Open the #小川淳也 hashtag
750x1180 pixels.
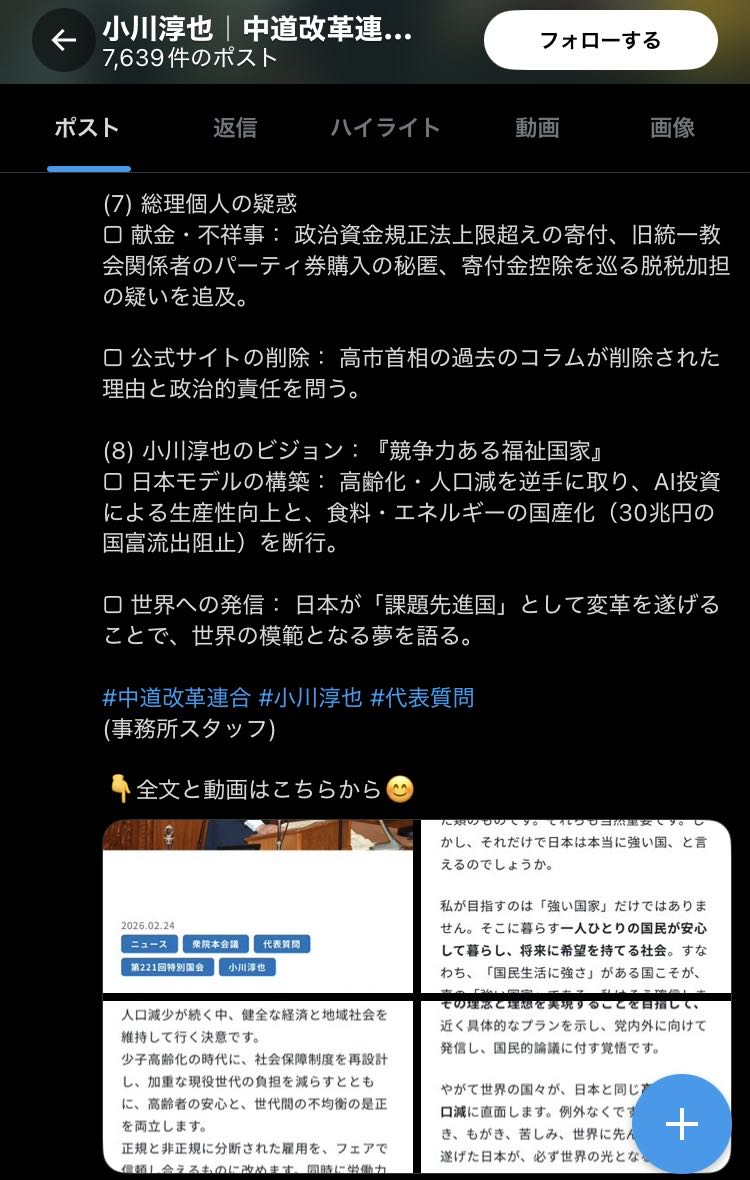coord(310,698)
